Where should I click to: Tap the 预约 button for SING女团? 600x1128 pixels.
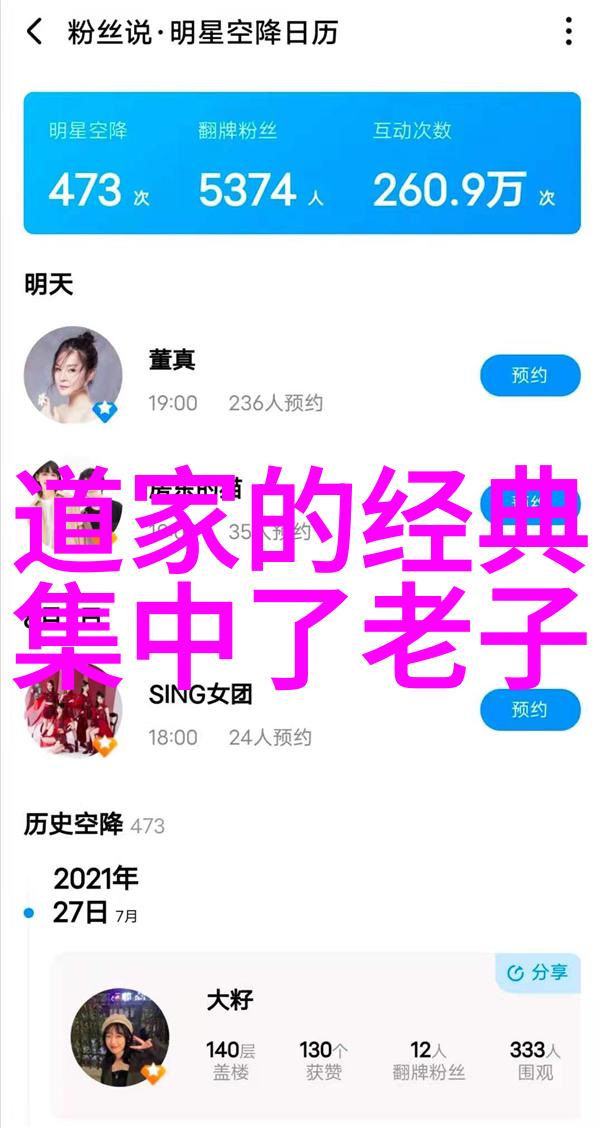click(x=530, y=711)
